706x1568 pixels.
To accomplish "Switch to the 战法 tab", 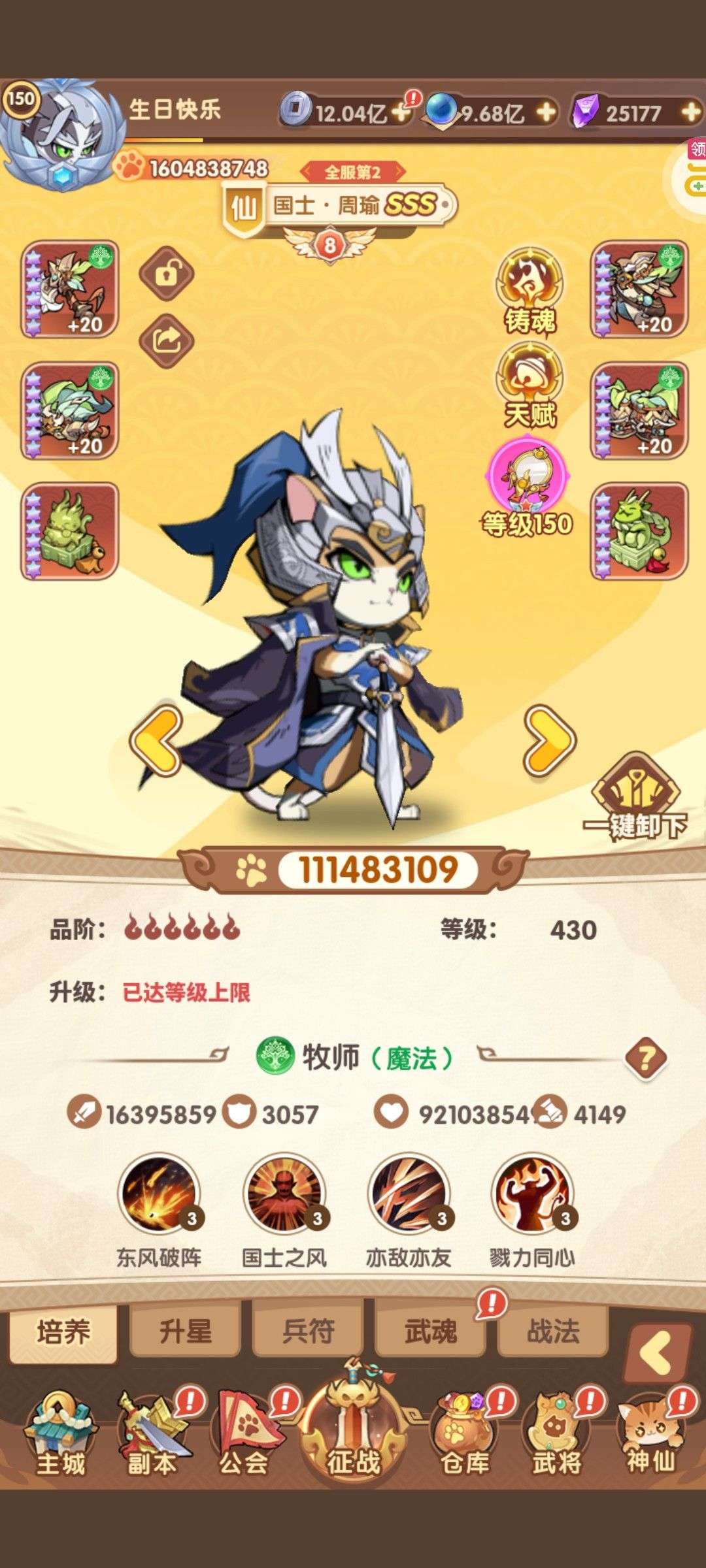I will pyautogui.click(x=553, y=1331).
